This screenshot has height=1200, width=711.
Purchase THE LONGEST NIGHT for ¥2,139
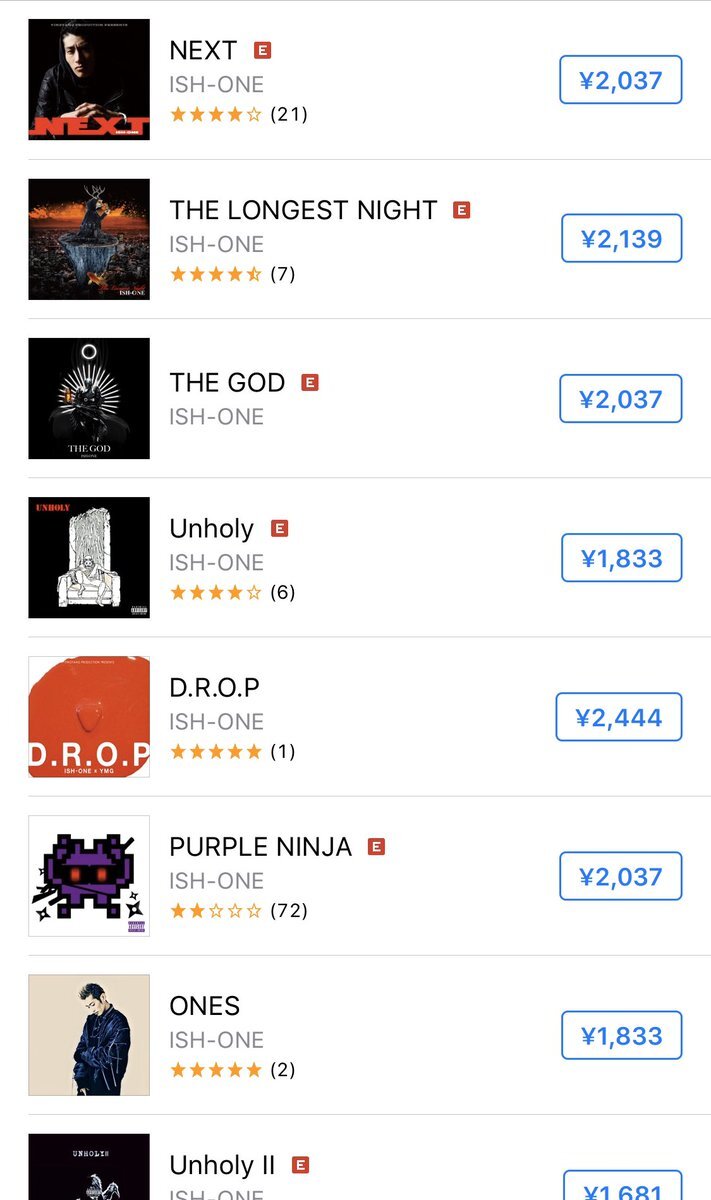pos(621,239)
